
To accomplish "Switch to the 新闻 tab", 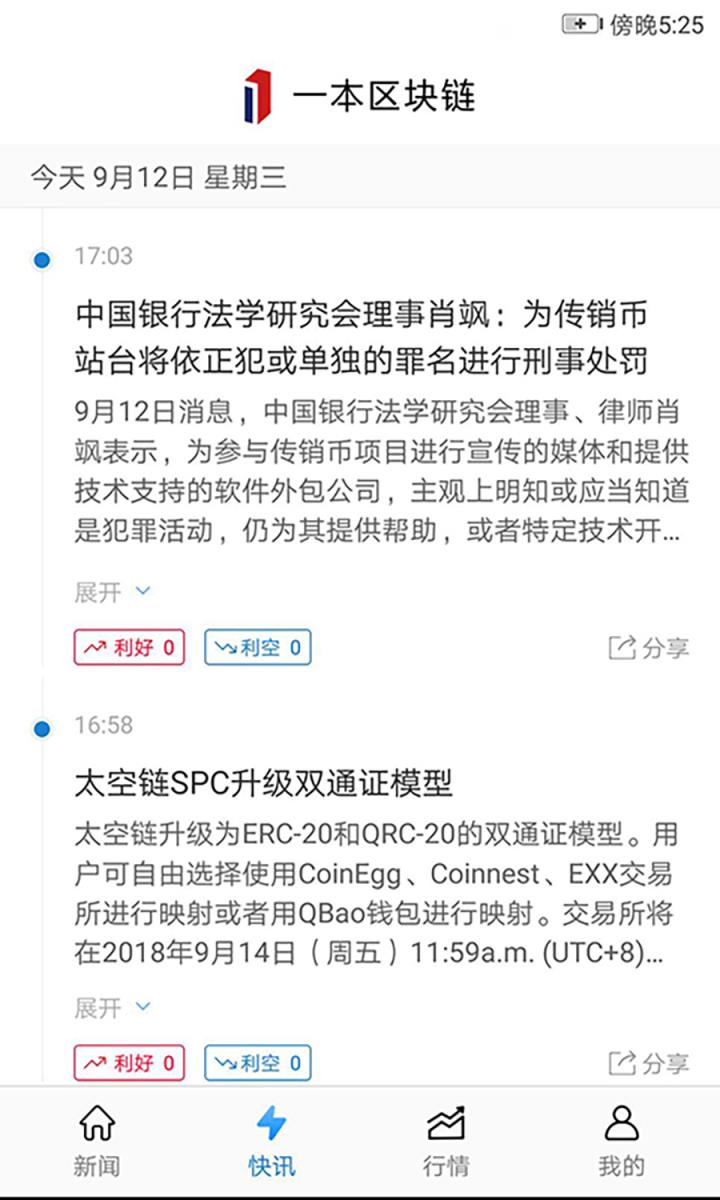I will point(97,1140).
